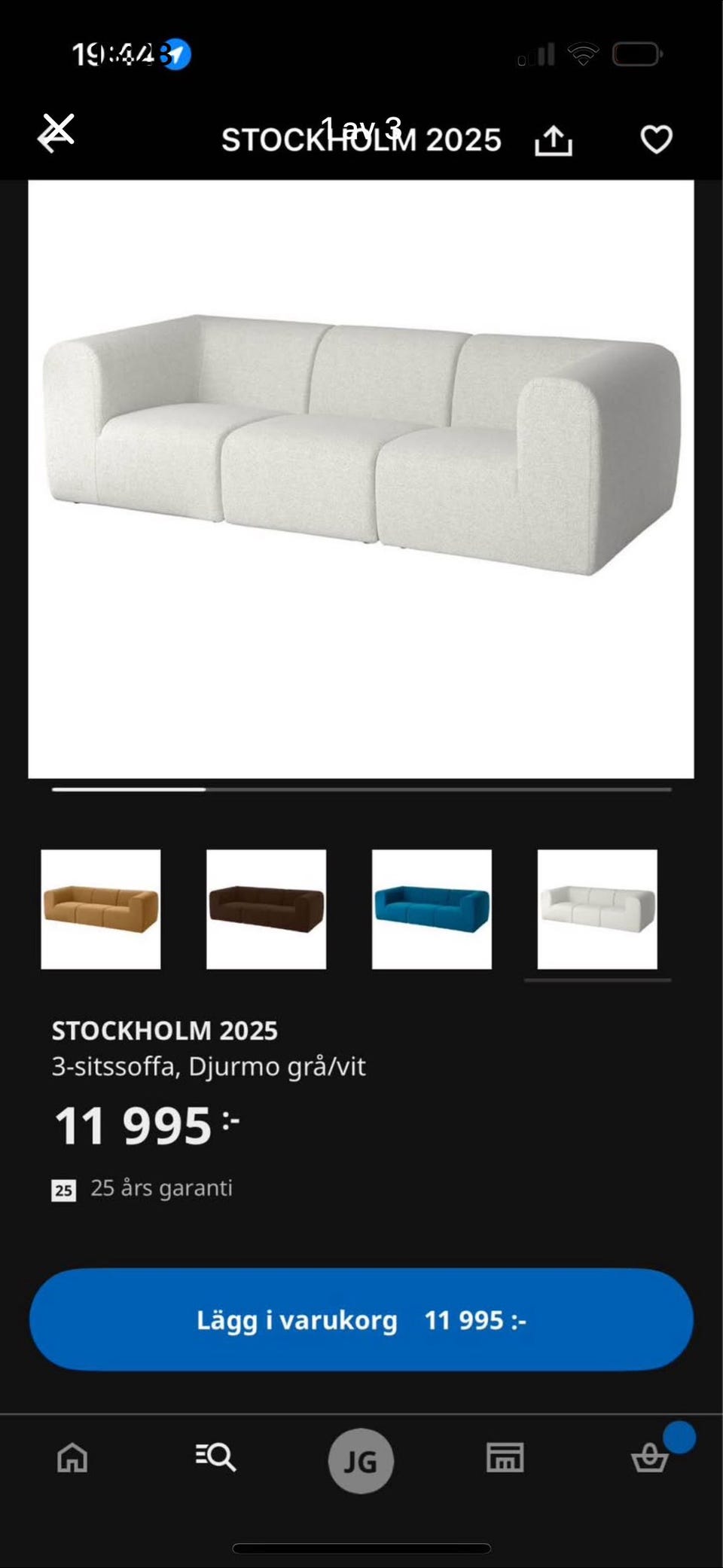Tap the 1 av 3 image counter
This screenshot has width=723, height=1568.
pos(361,127)
